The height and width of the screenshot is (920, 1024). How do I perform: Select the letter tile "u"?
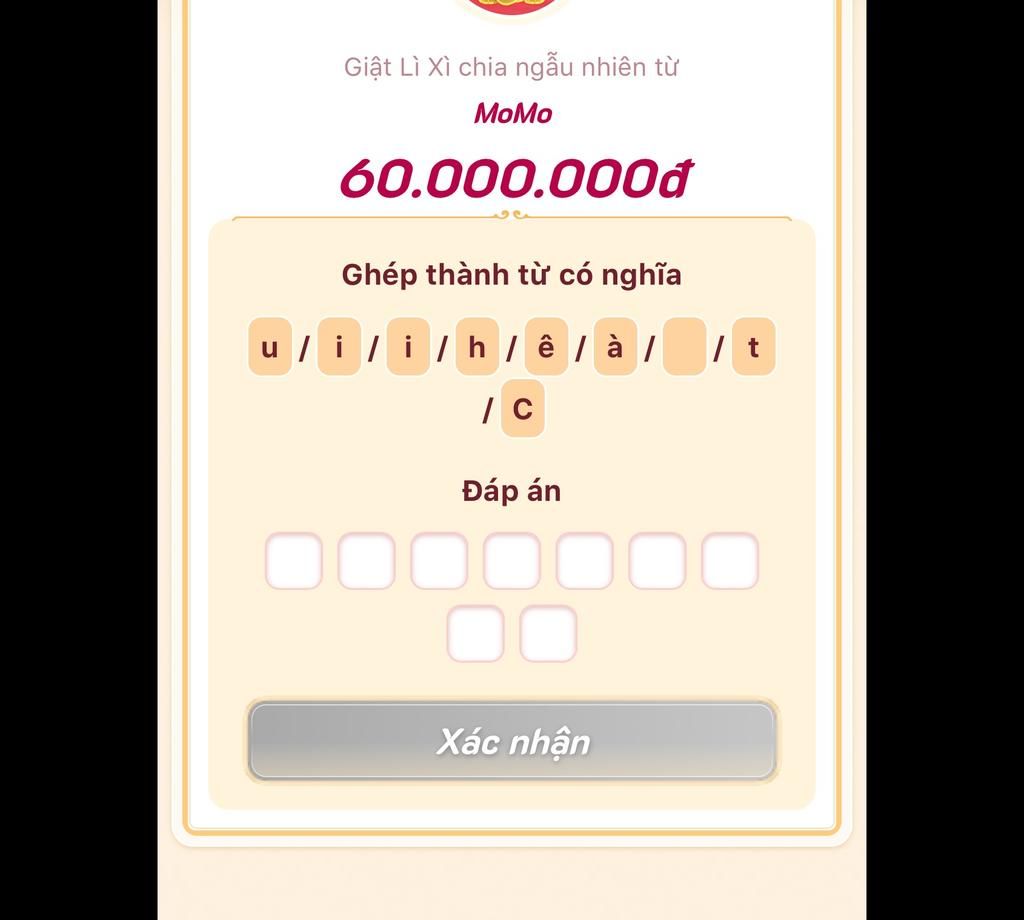click(270, 347)
